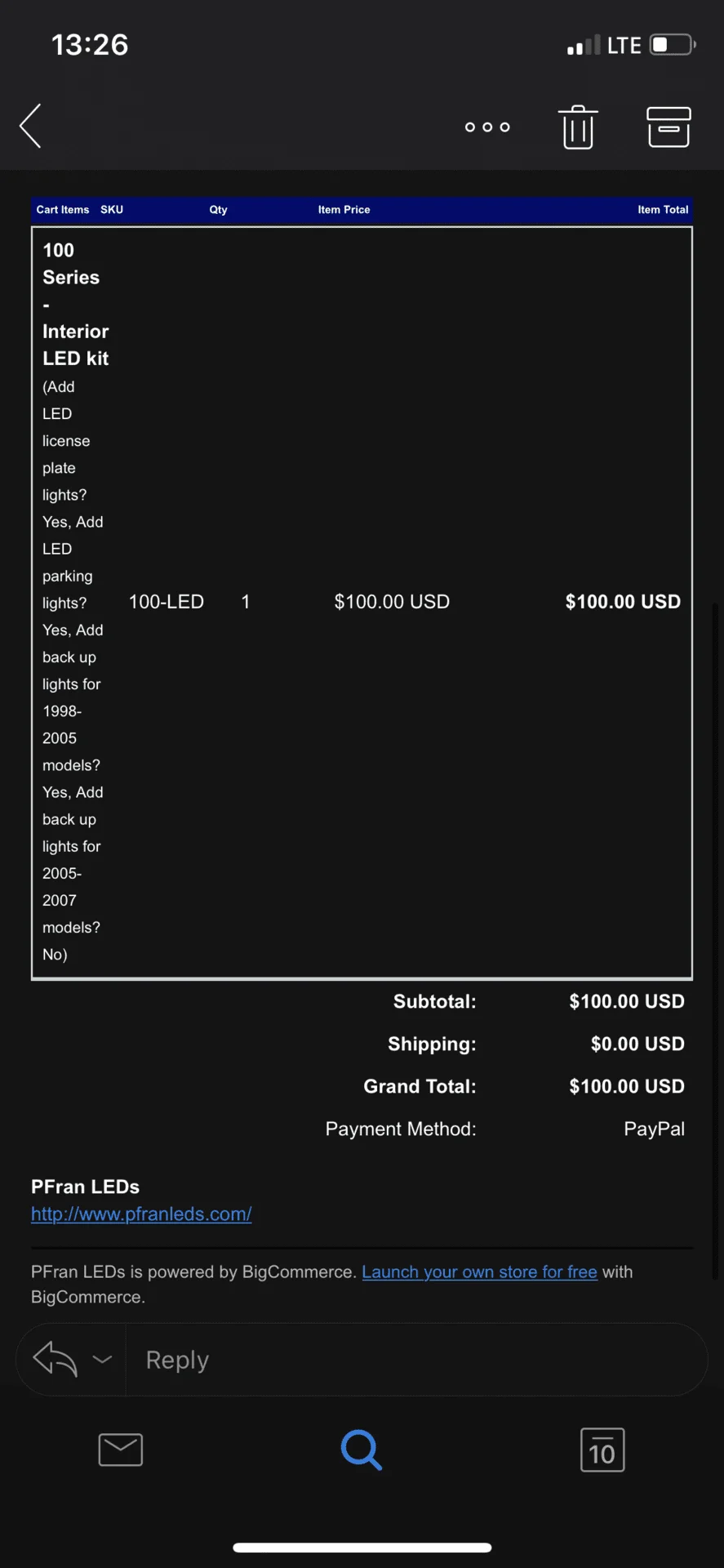
Task: Expand reply options dropdown chevron
Action: click(102, 1359)
